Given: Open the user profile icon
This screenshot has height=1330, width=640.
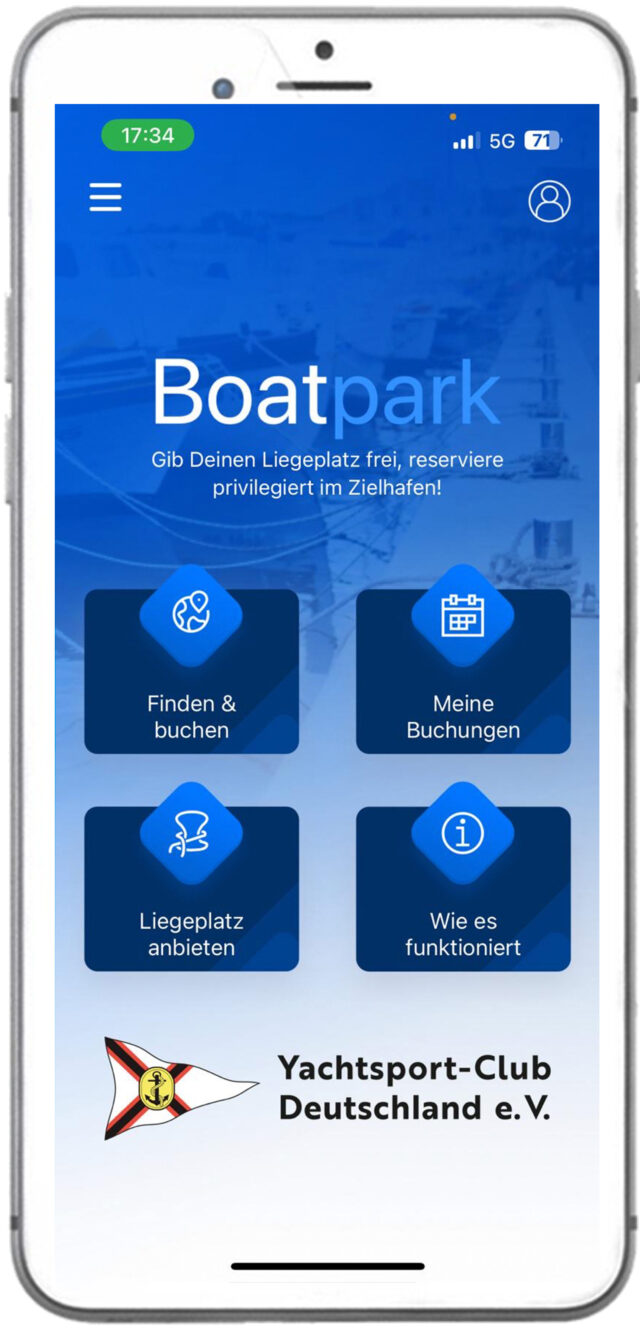Looking at the screenshot, I should click(x=549, y=201).
